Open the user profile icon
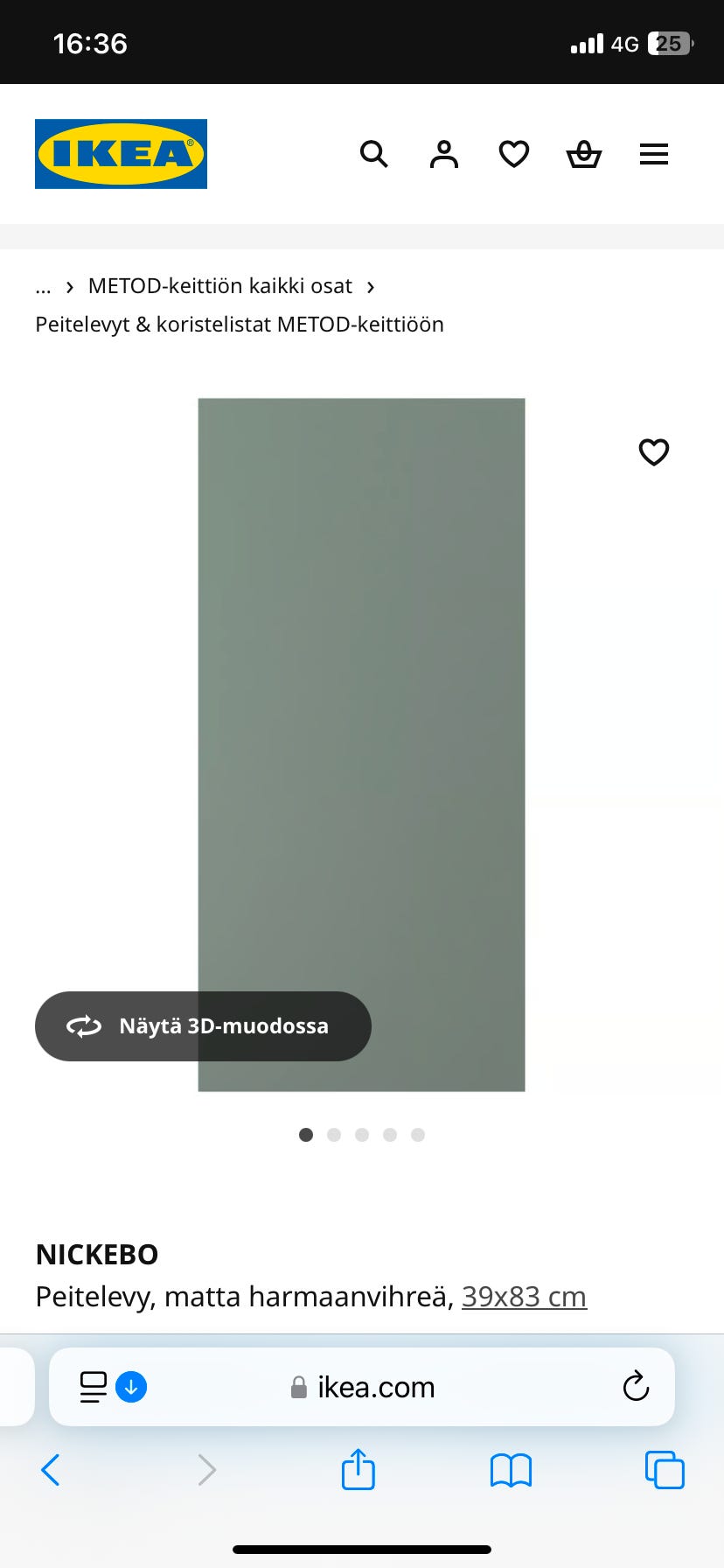This screenshot has height=1568, width=724. point(443,154)
